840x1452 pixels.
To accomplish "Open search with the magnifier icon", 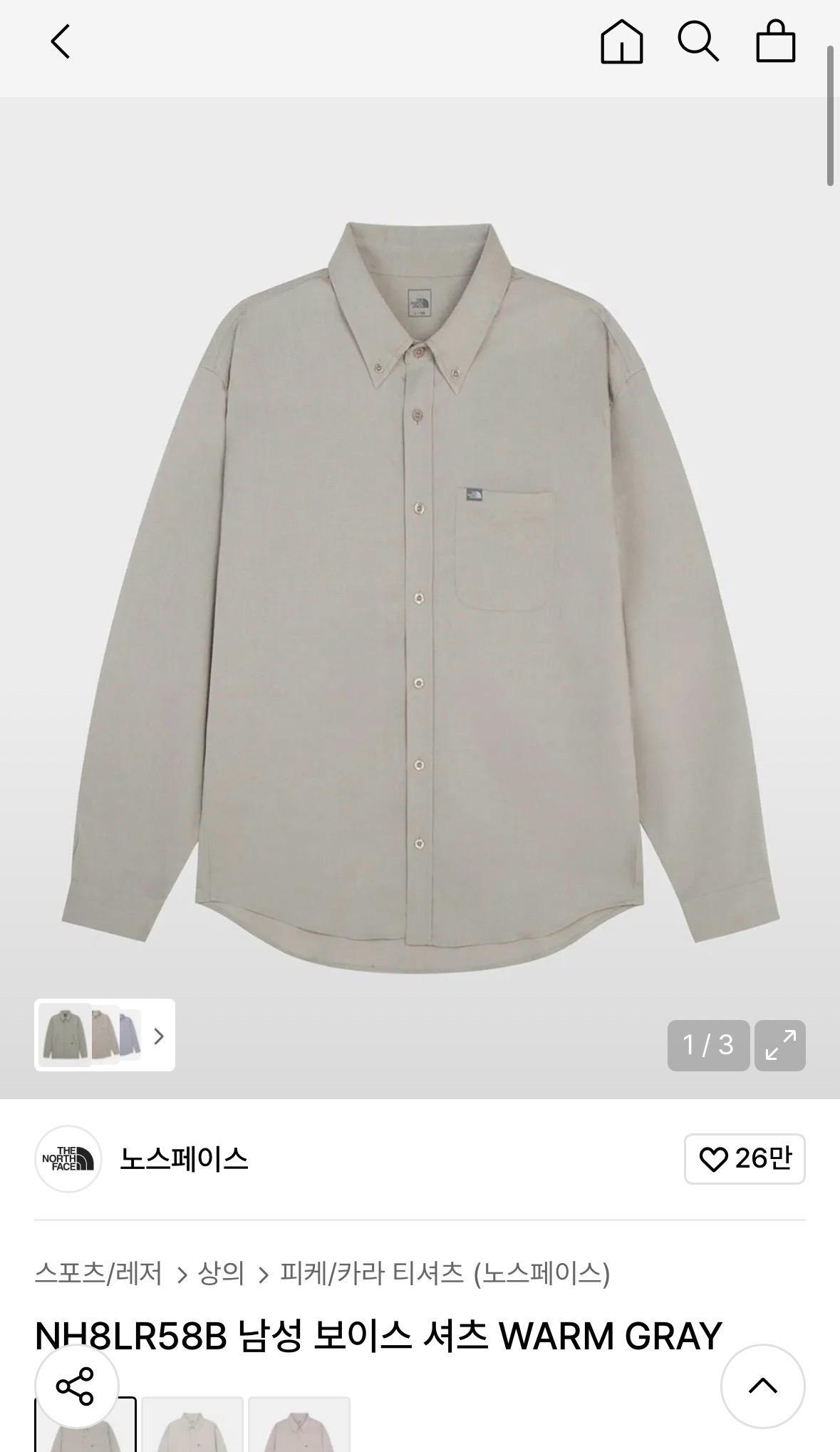I will (698, 41).
